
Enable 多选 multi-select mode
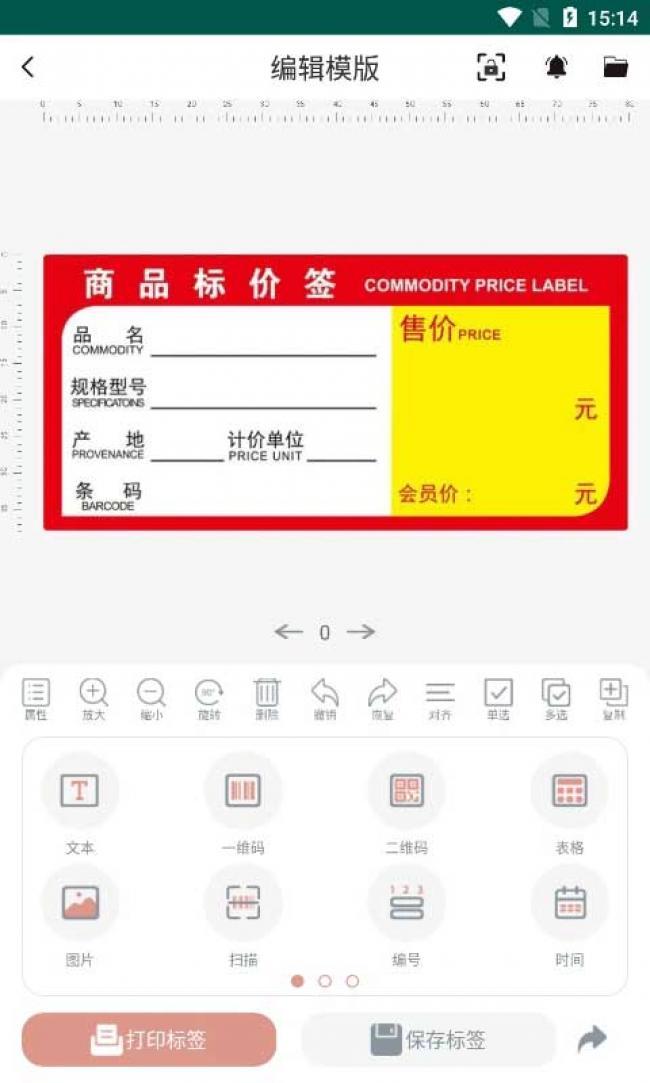click(556, 698)
